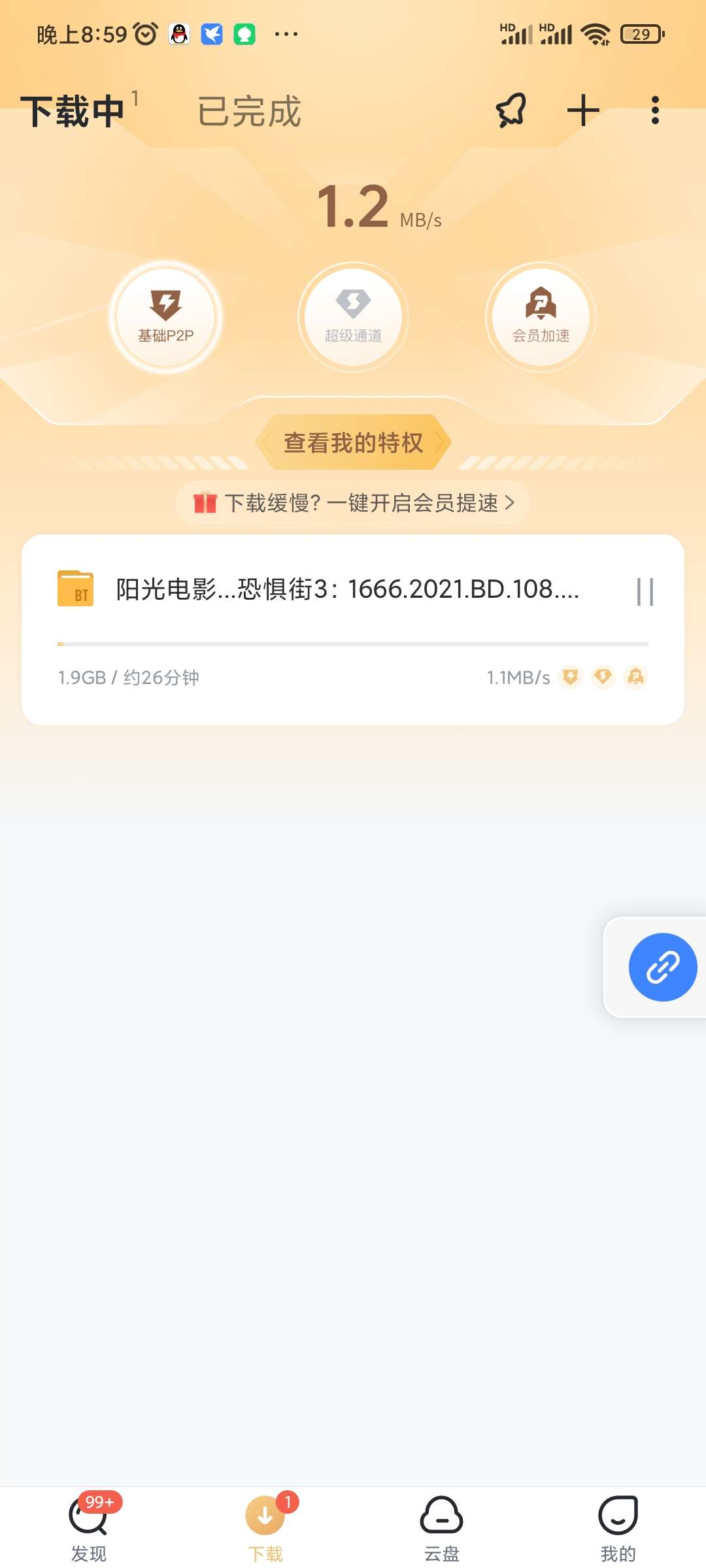Screen dimensions: 706x1568
Task: Open the 阳光电影 恐惧街3 download task
Action: pos(346,589)
